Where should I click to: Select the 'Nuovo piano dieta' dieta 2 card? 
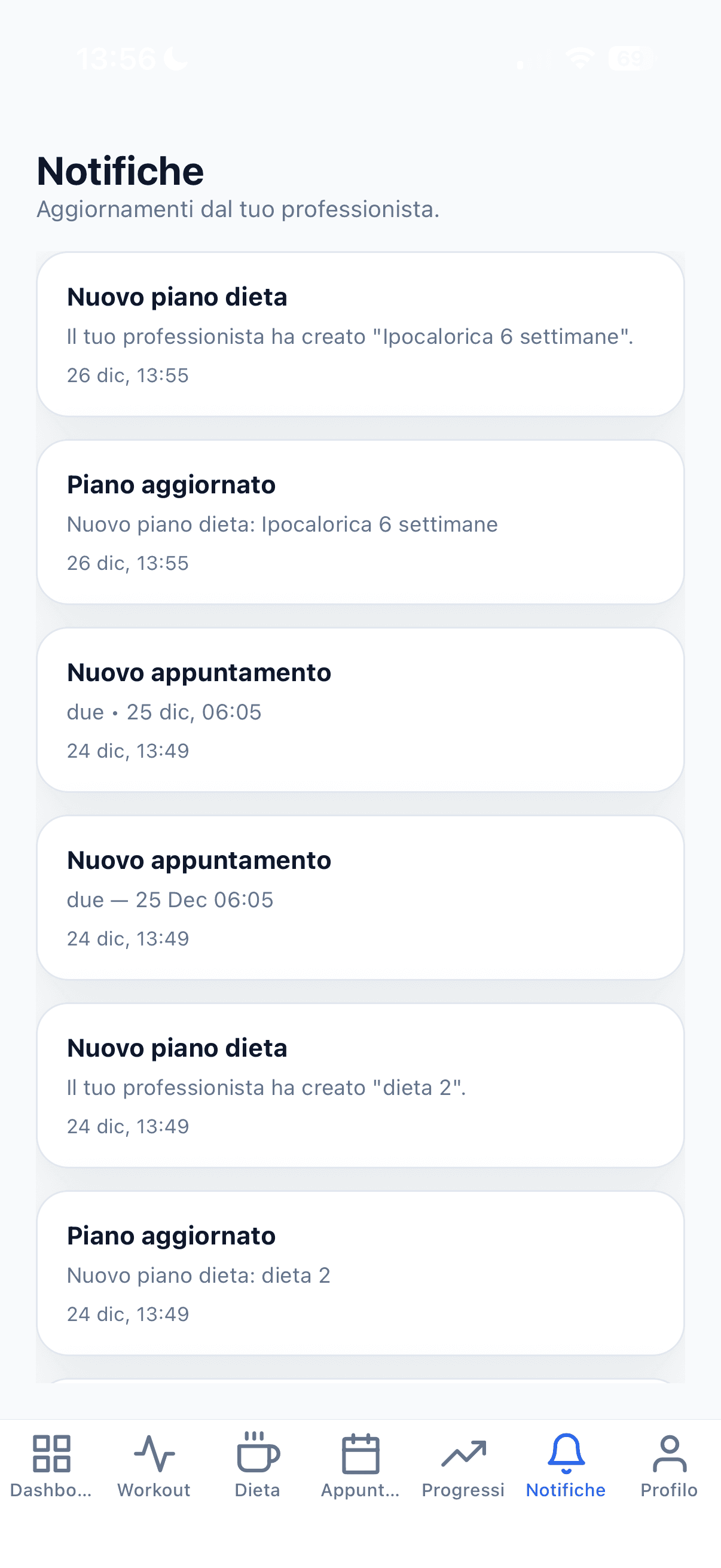(x=360, y=1085)
